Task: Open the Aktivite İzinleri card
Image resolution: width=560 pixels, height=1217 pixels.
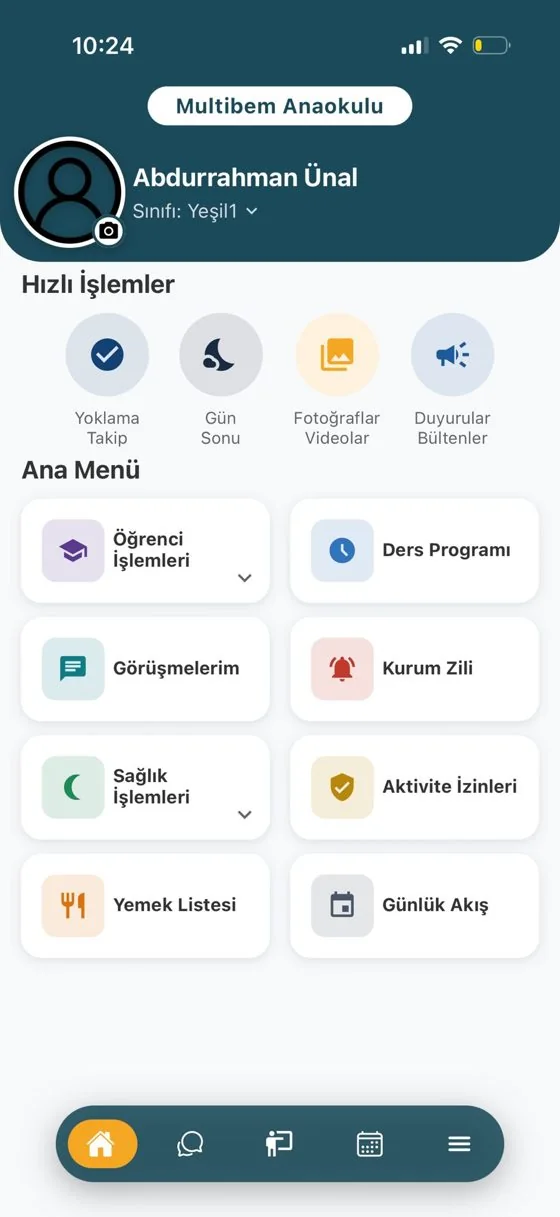Action: coord(415,787)
